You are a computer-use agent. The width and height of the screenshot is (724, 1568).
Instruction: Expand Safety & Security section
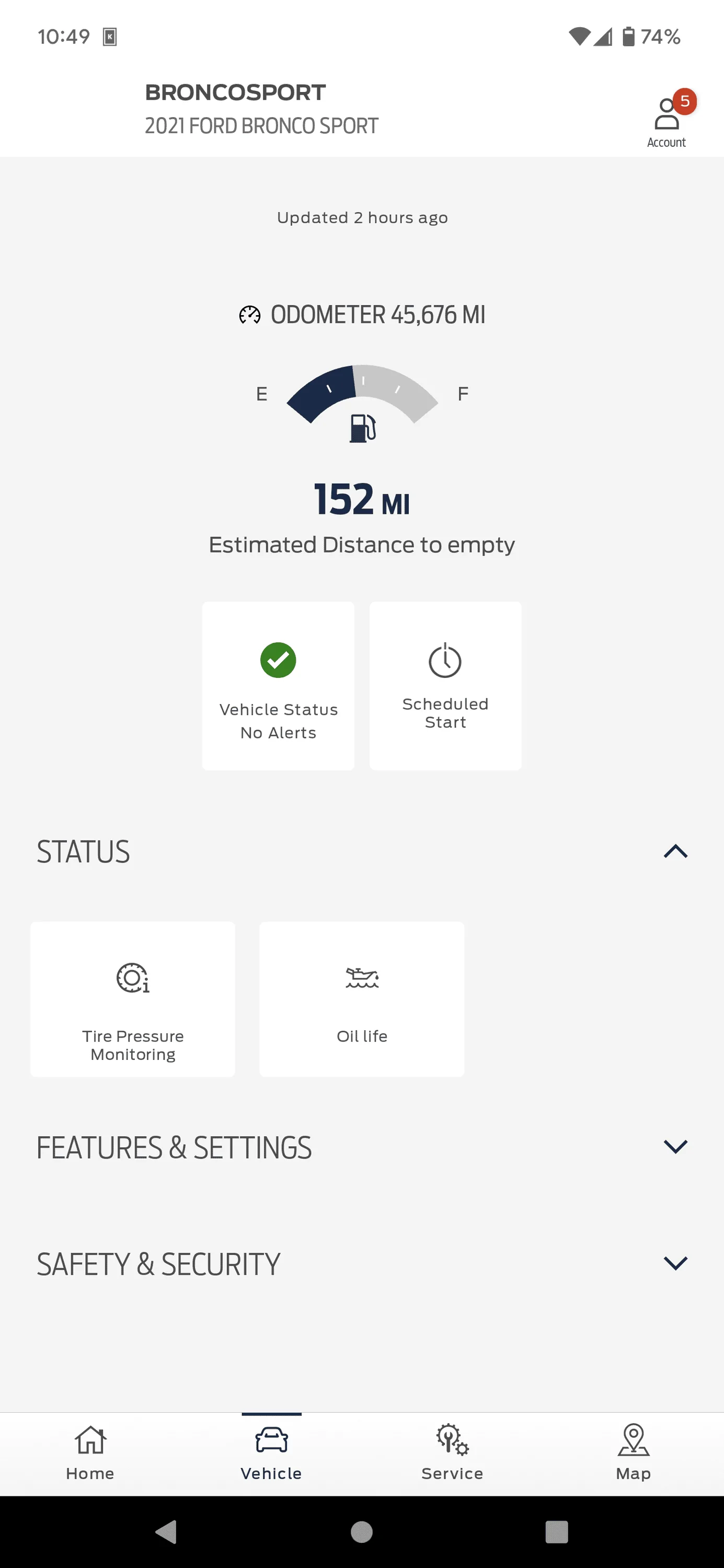coord(675,1264)
